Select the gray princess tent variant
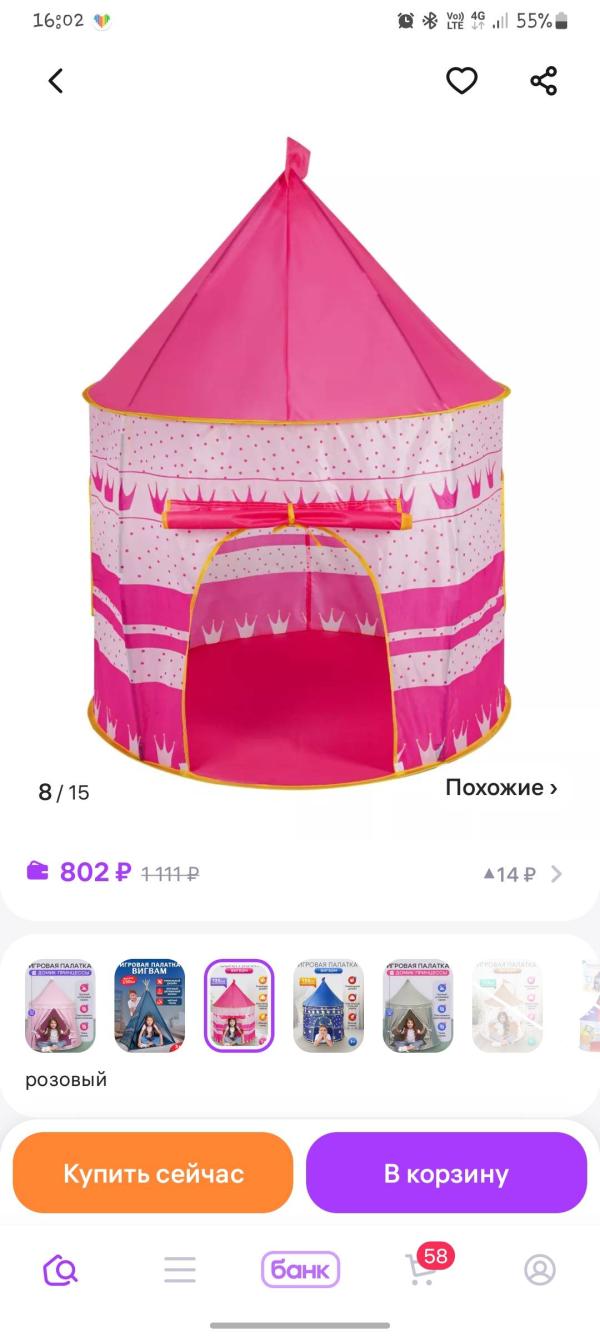 [x=418, y=1006]
